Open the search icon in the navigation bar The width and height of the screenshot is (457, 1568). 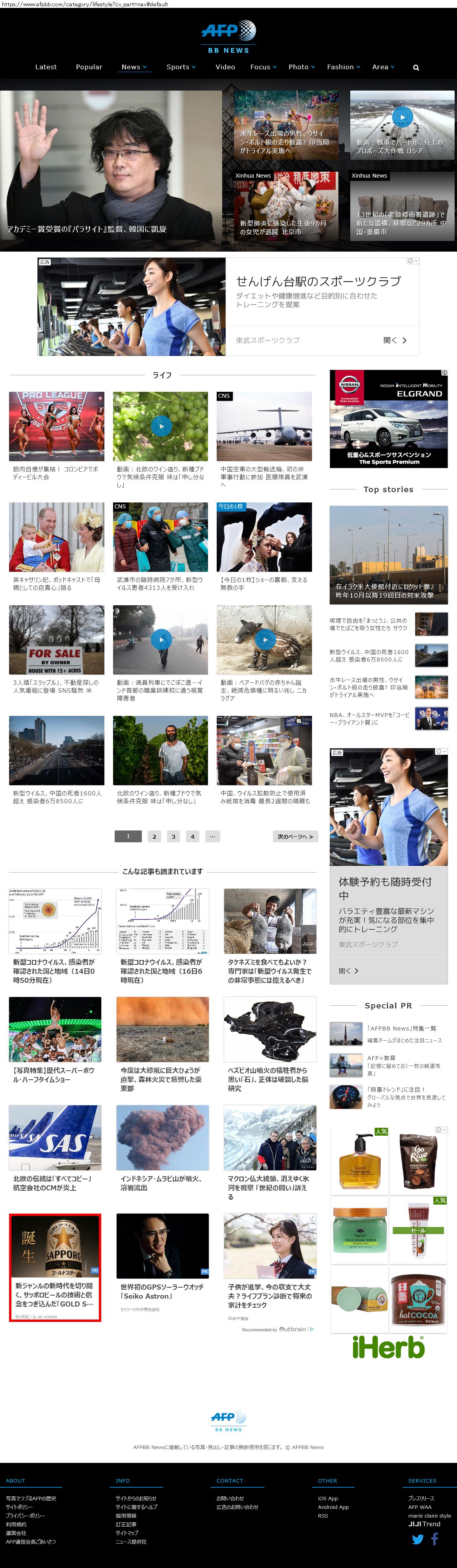point(416,68)
